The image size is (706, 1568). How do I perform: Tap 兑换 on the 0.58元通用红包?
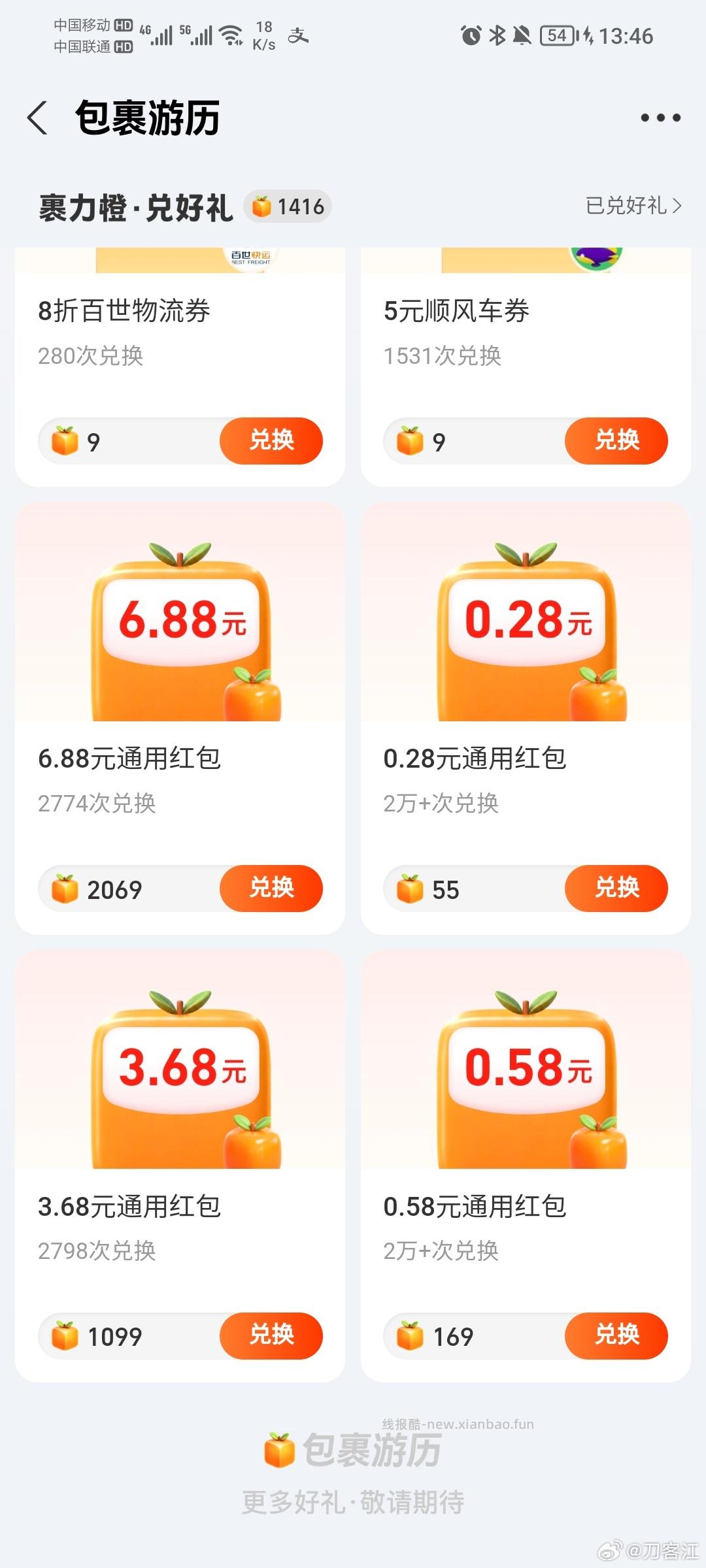coord(616,1336)
